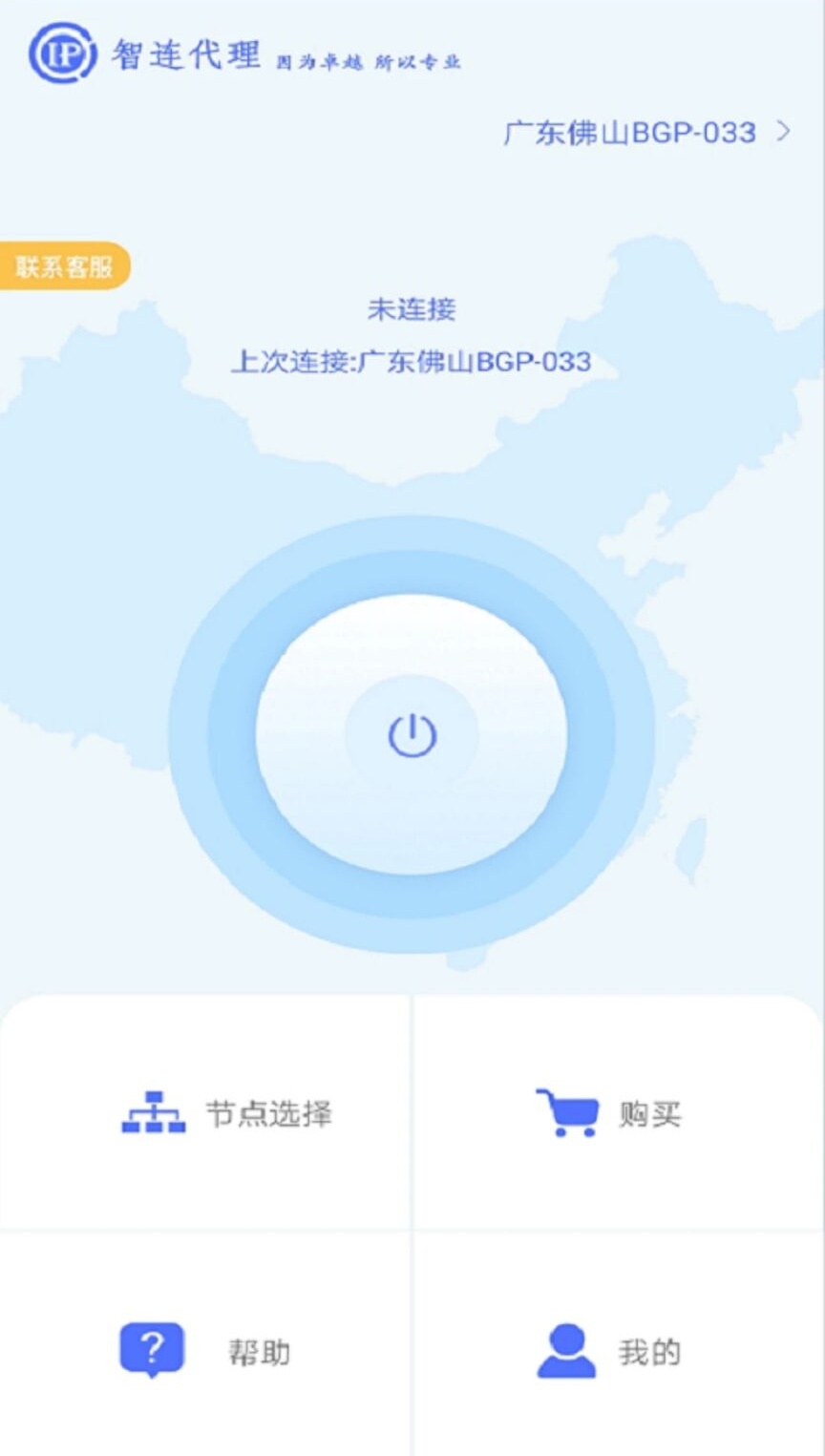
Task: Tap the 联系客服 customer service tab
Action: [65, 265]
